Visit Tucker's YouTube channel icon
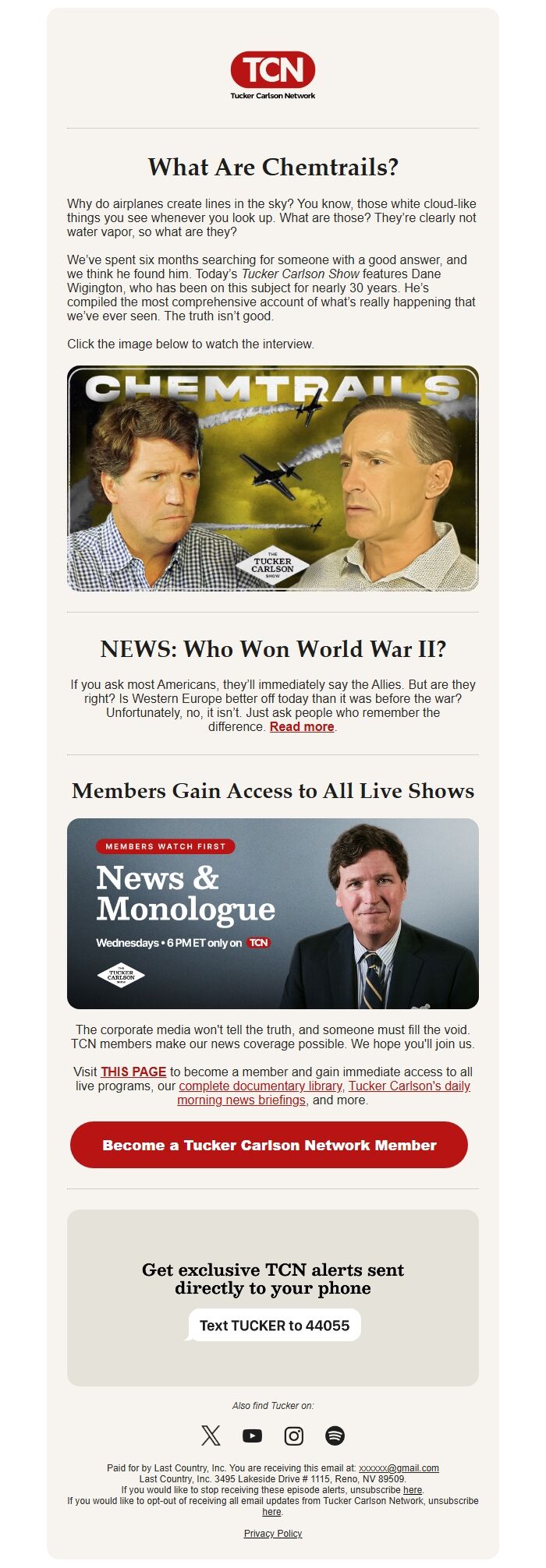The image size is (546, 1568). pyautogui.click(x=252, y=1436)
